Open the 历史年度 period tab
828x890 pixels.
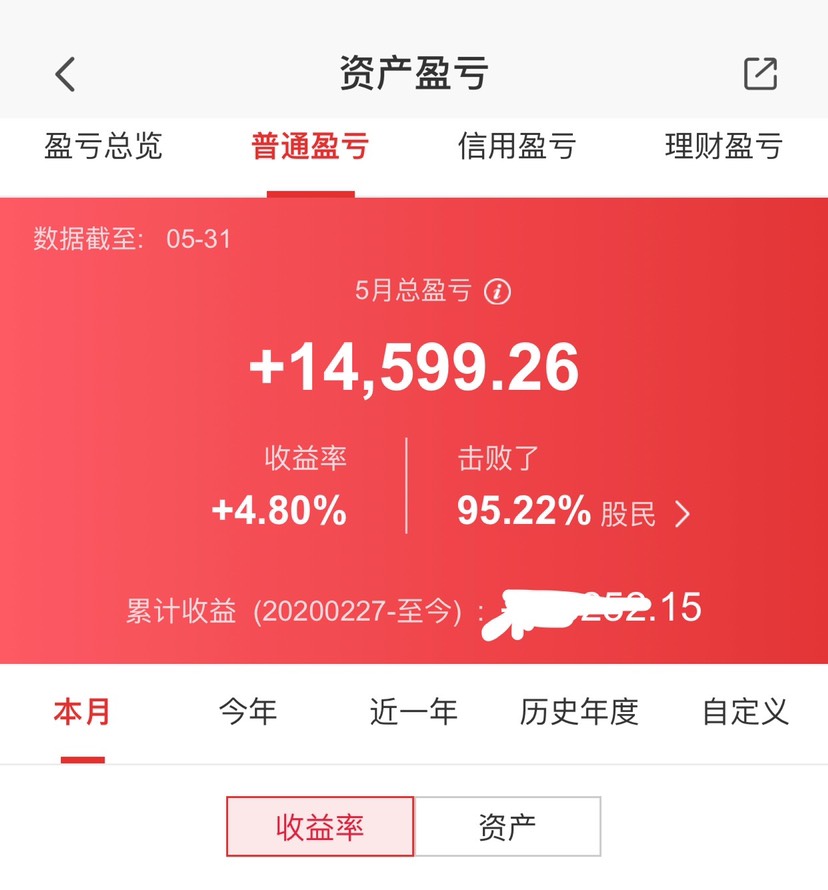coord(579,712)
